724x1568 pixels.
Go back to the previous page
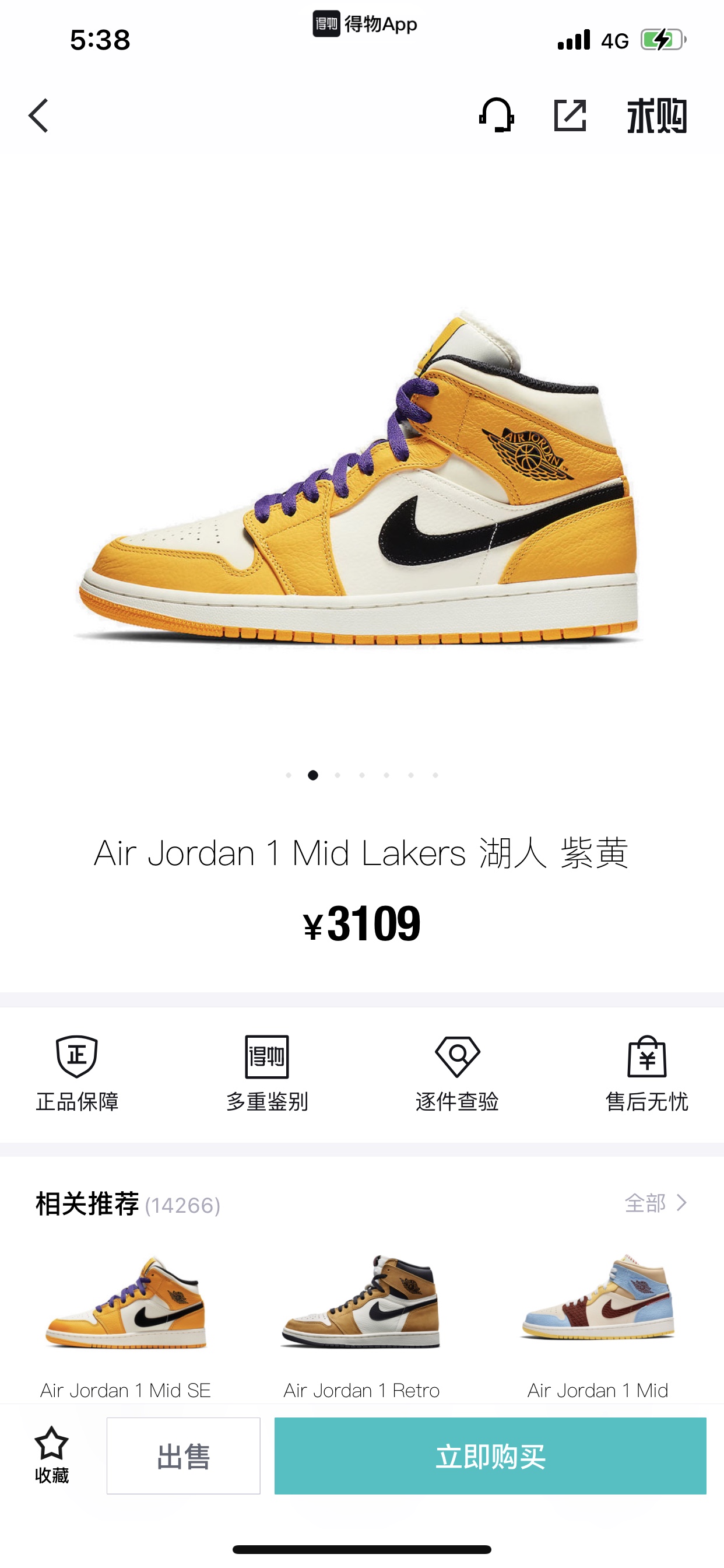coord(38,116)
